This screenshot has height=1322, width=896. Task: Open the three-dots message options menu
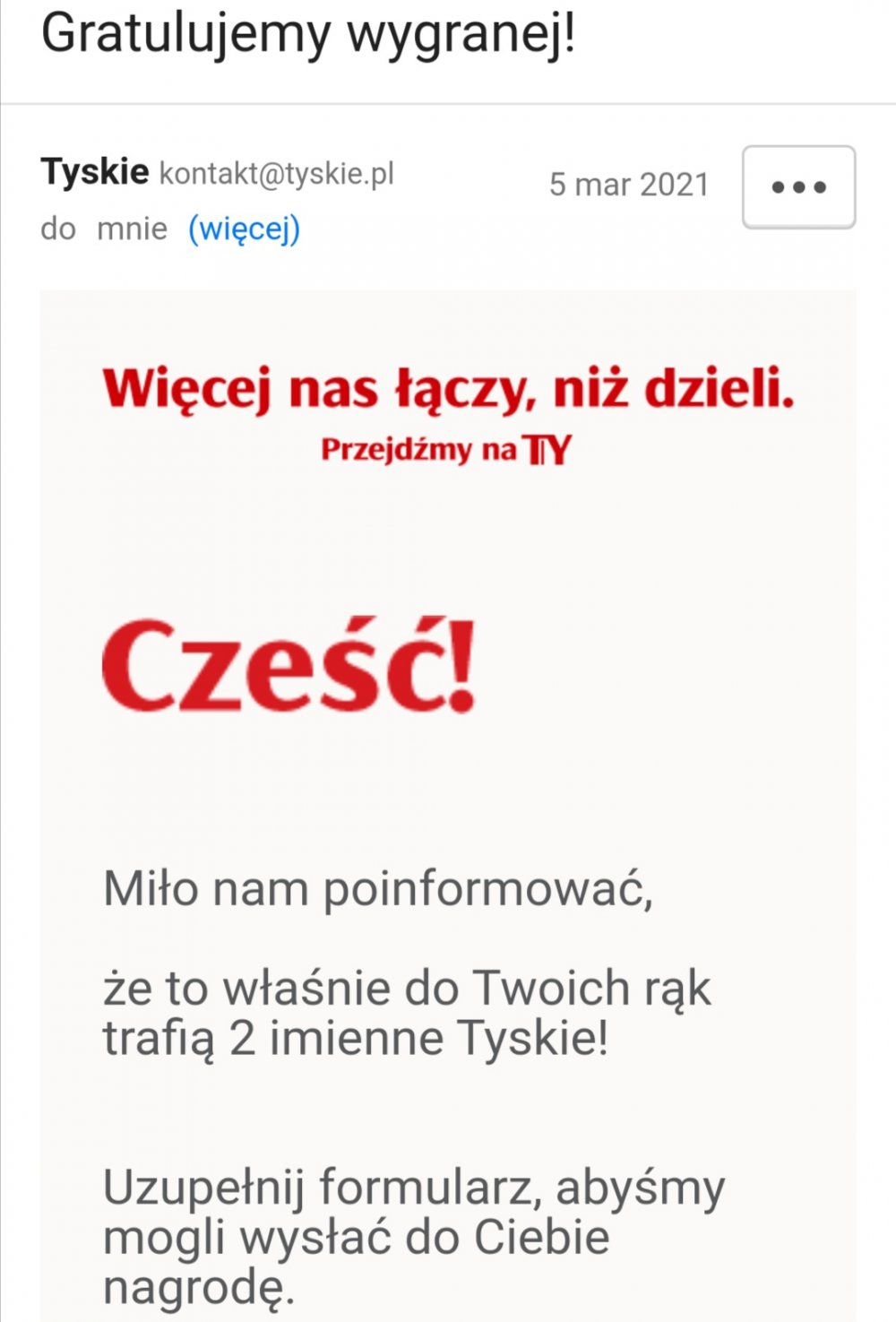(798, 186)
